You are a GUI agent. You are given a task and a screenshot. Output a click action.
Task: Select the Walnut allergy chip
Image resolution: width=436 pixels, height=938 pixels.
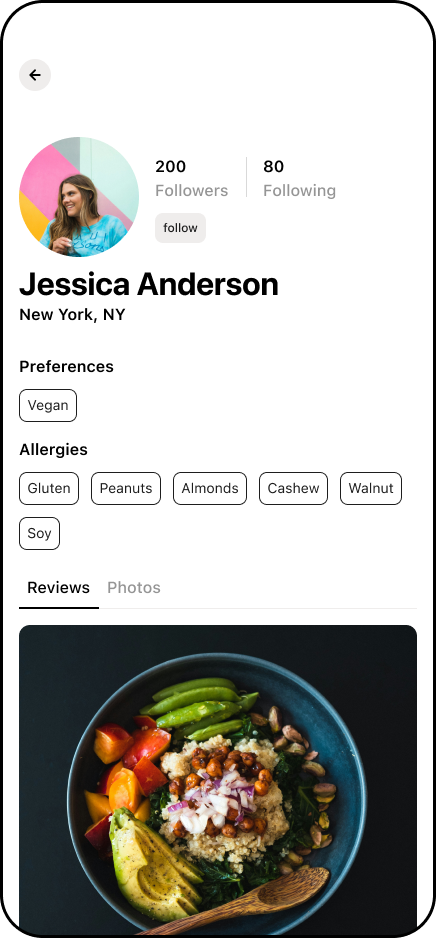[x=371, y=489]
